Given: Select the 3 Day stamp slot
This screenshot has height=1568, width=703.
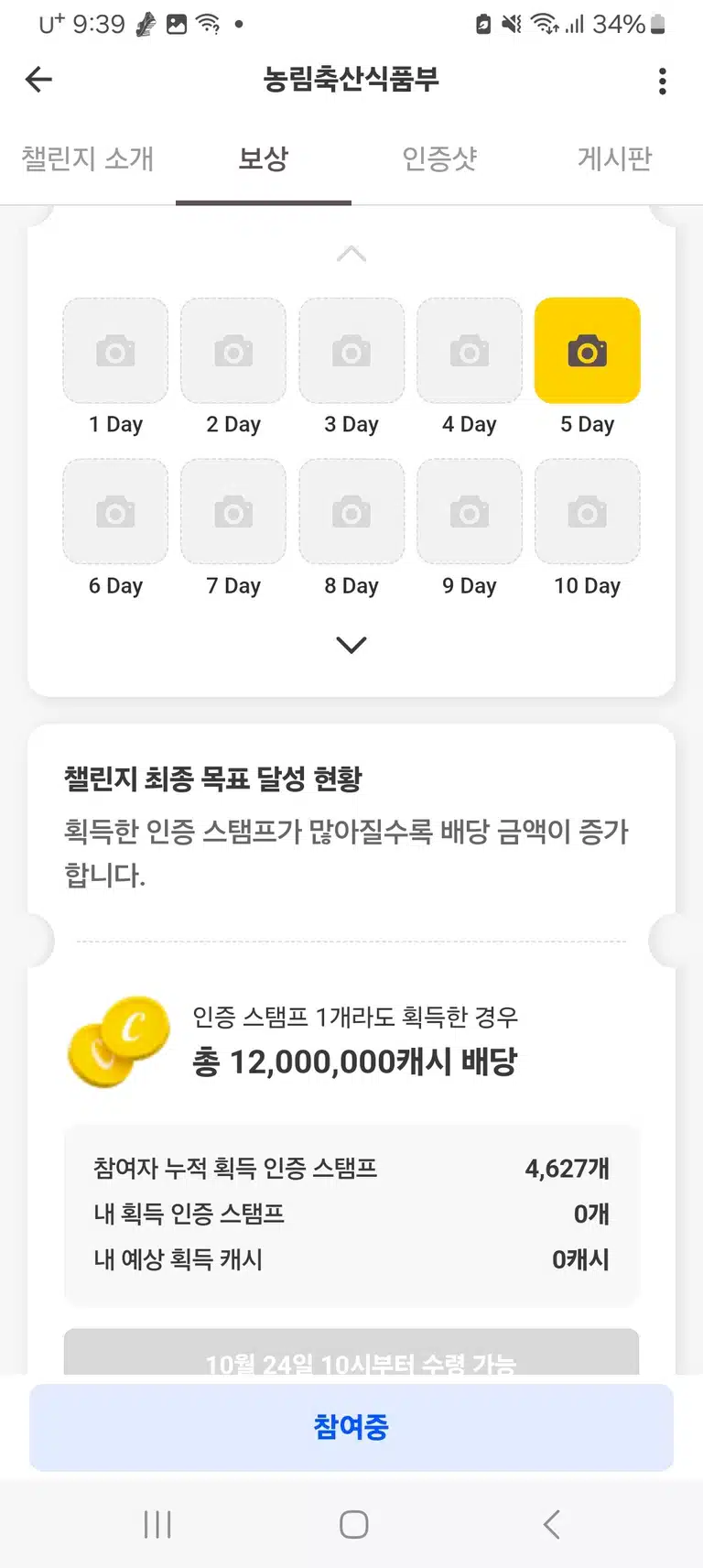Looking at the screenshot, I should [x=351, y=351].
